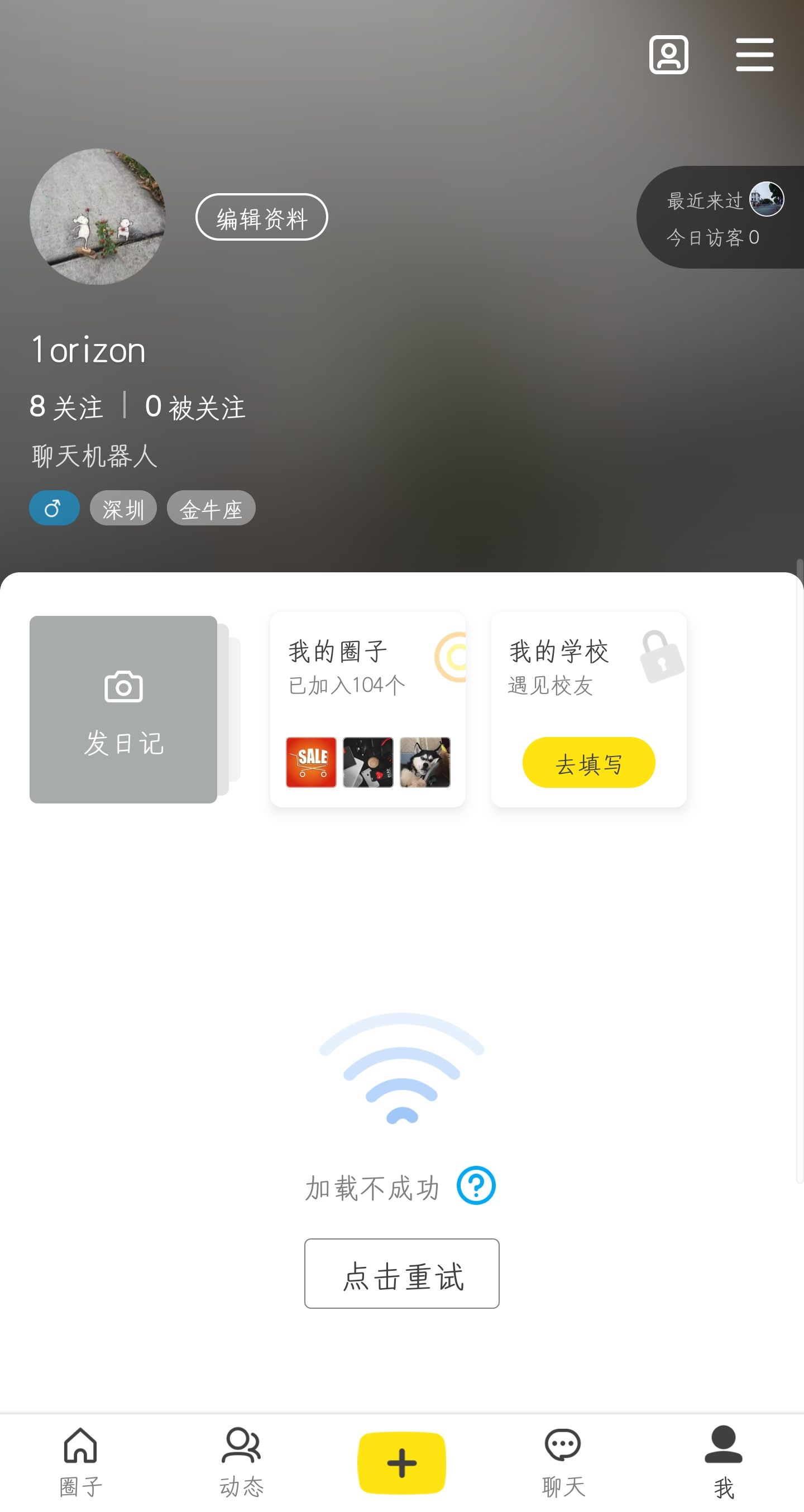Image resolution: width=804 pixels, height=1512 pixels.
Task: Switch to the 聊天 tab
Action: [x=563, y=1462]
